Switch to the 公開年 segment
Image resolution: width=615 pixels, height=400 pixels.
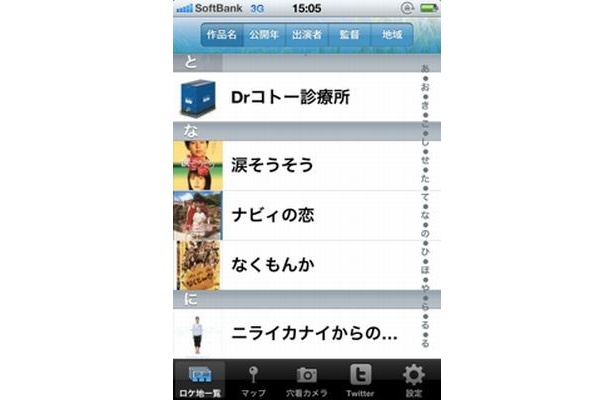[264, 35]
